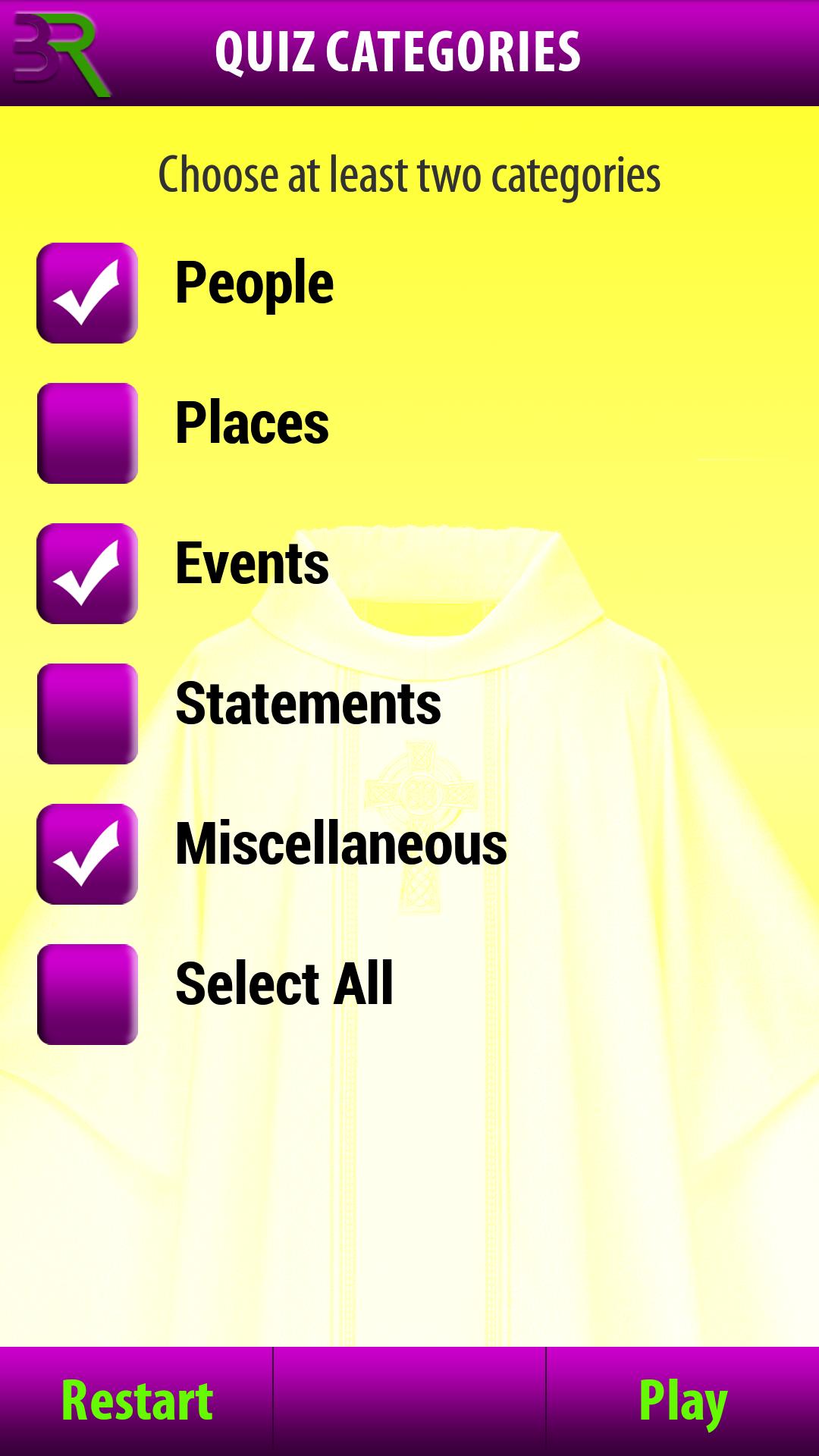Check the Statements category checkbox
The image size is (819, 1456).
[x=87, y=714]
